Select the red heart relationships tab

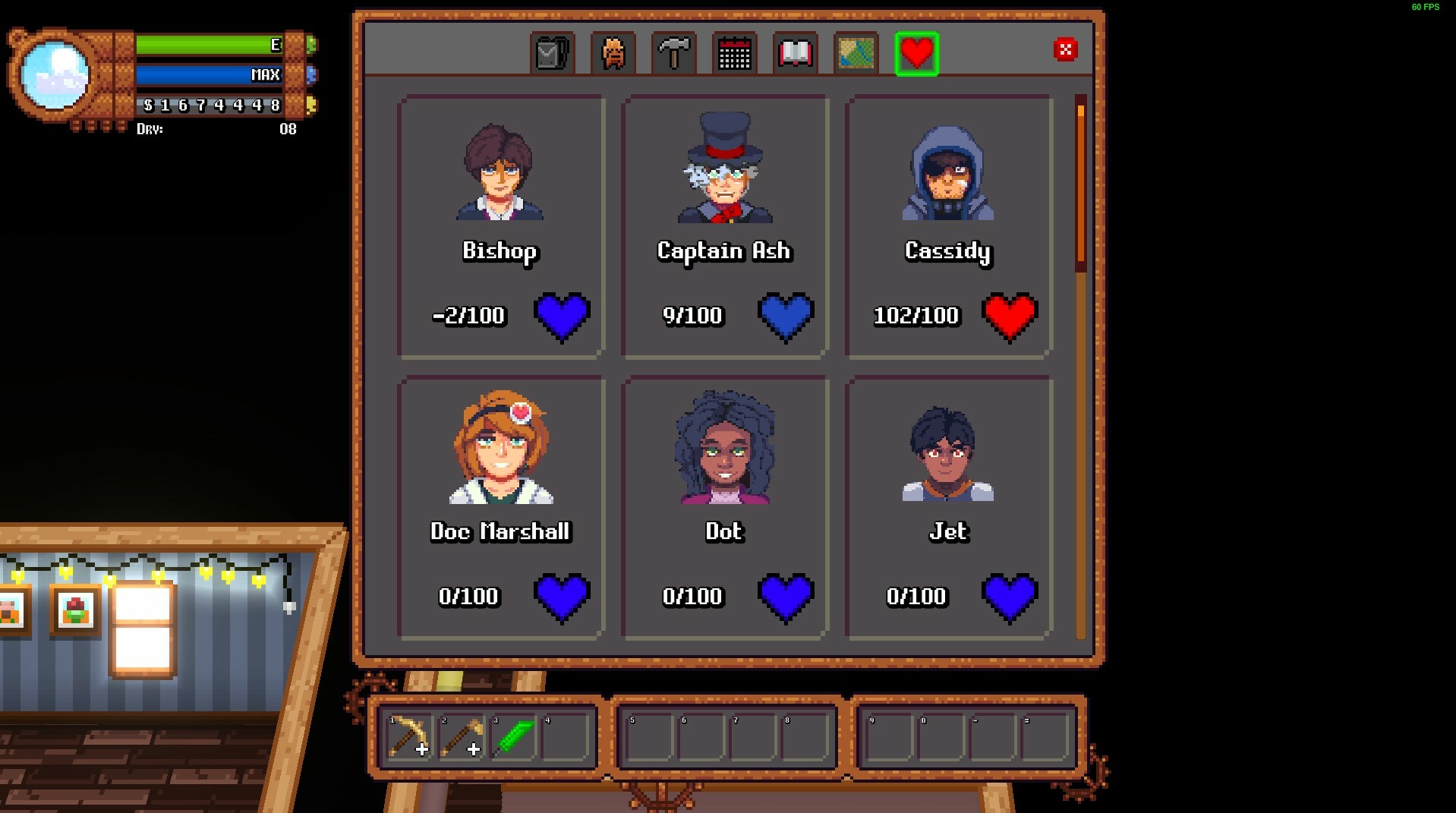916,53
